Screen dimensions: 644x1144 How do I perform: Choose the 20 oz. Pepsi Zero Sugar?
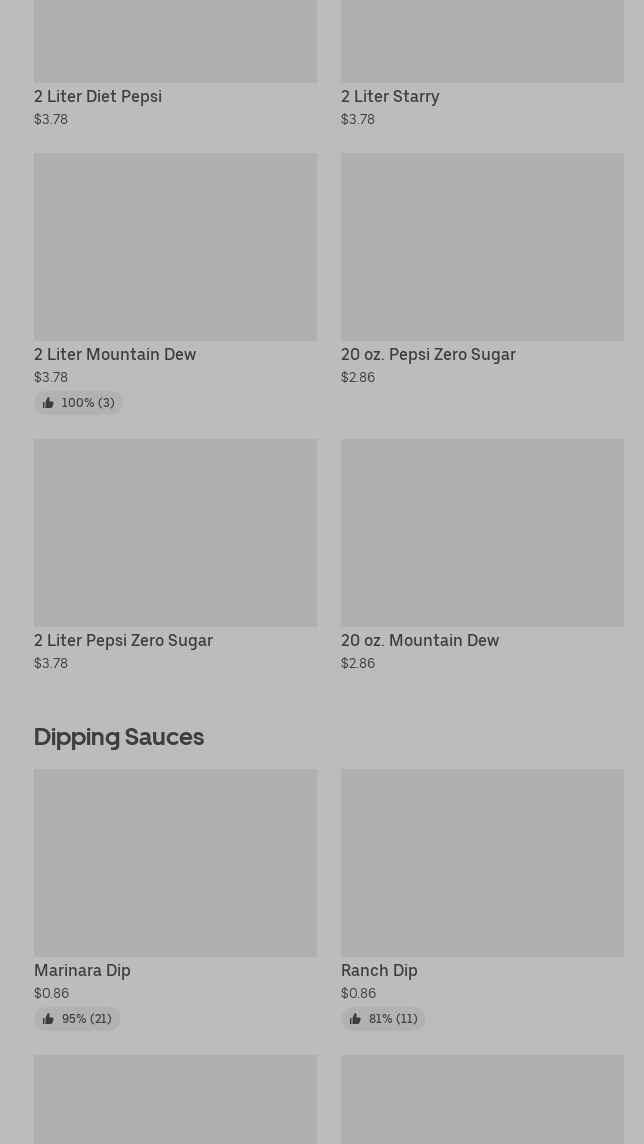point(482,270)
